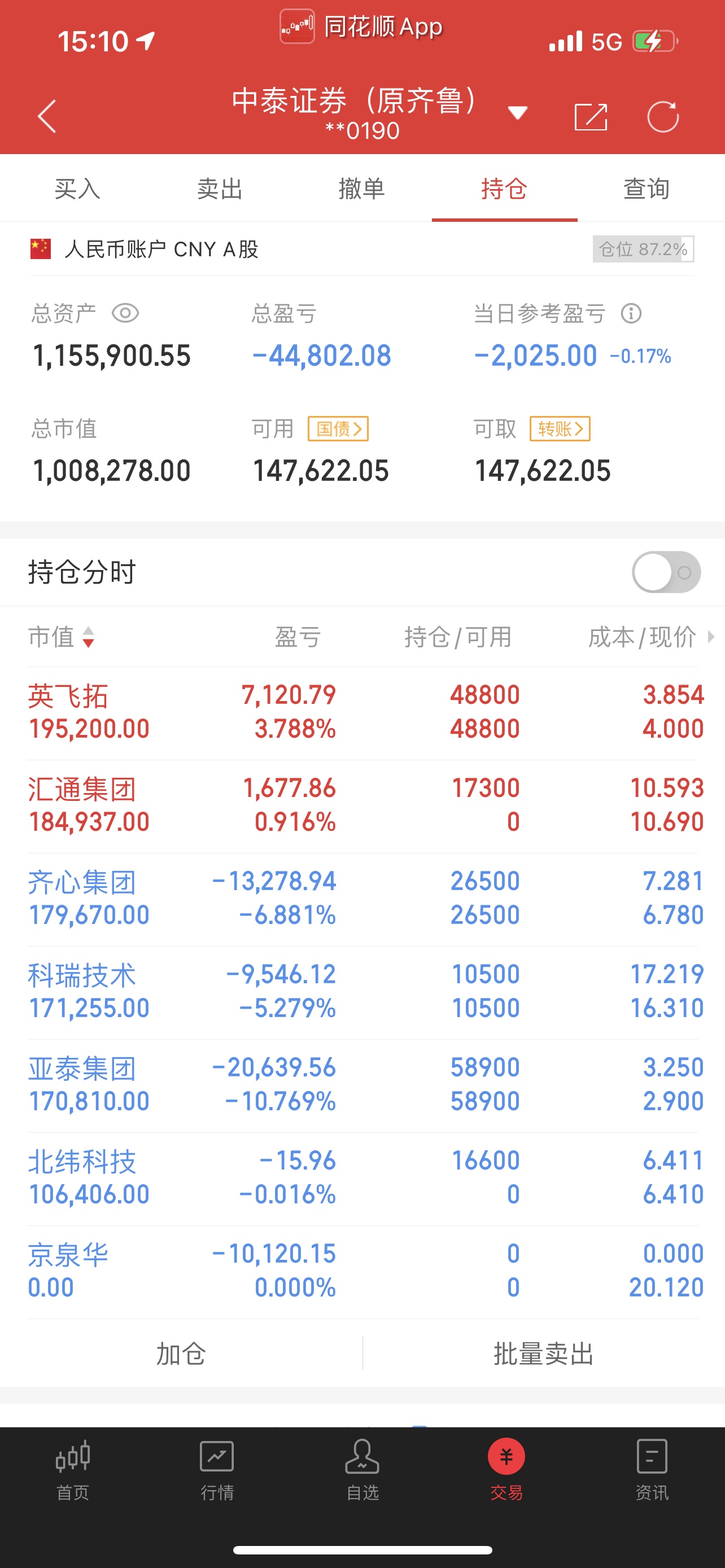Sort holdings by 市值
Screen dimensions: 725x1568
point(62,637)
